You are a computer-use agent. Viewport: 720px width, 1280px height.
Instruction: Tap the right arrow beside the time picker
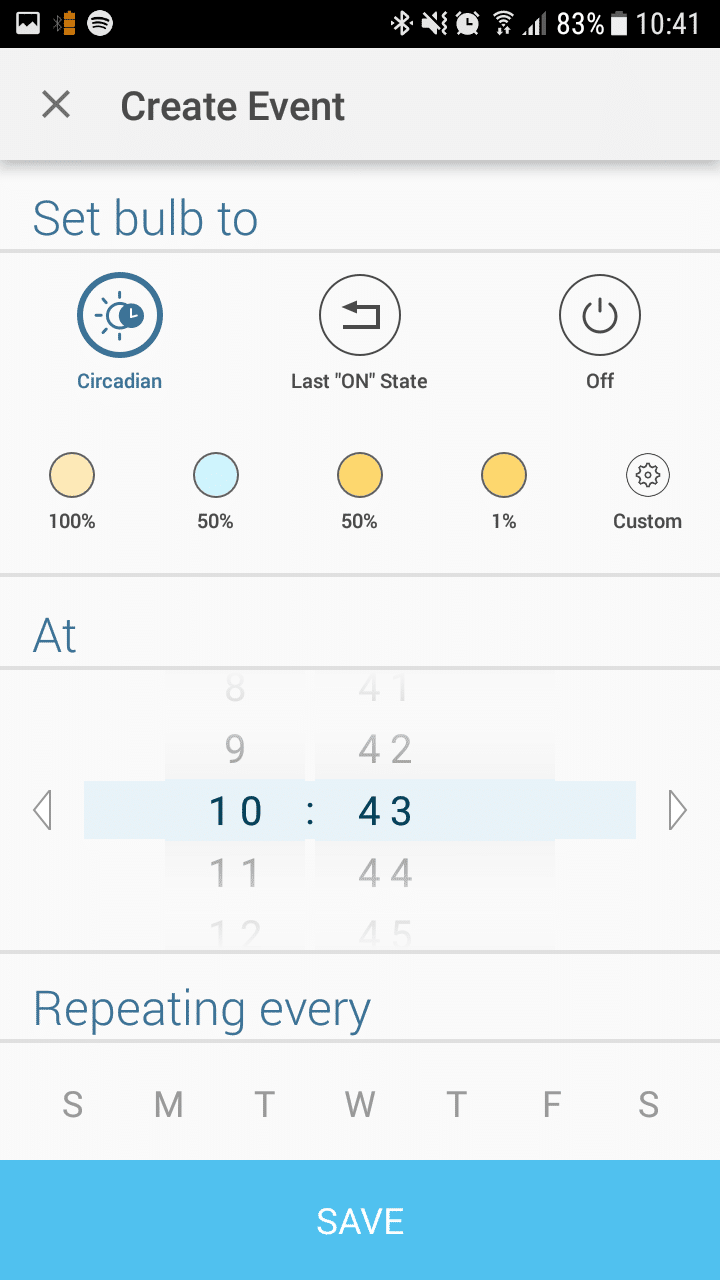[678, 810]
